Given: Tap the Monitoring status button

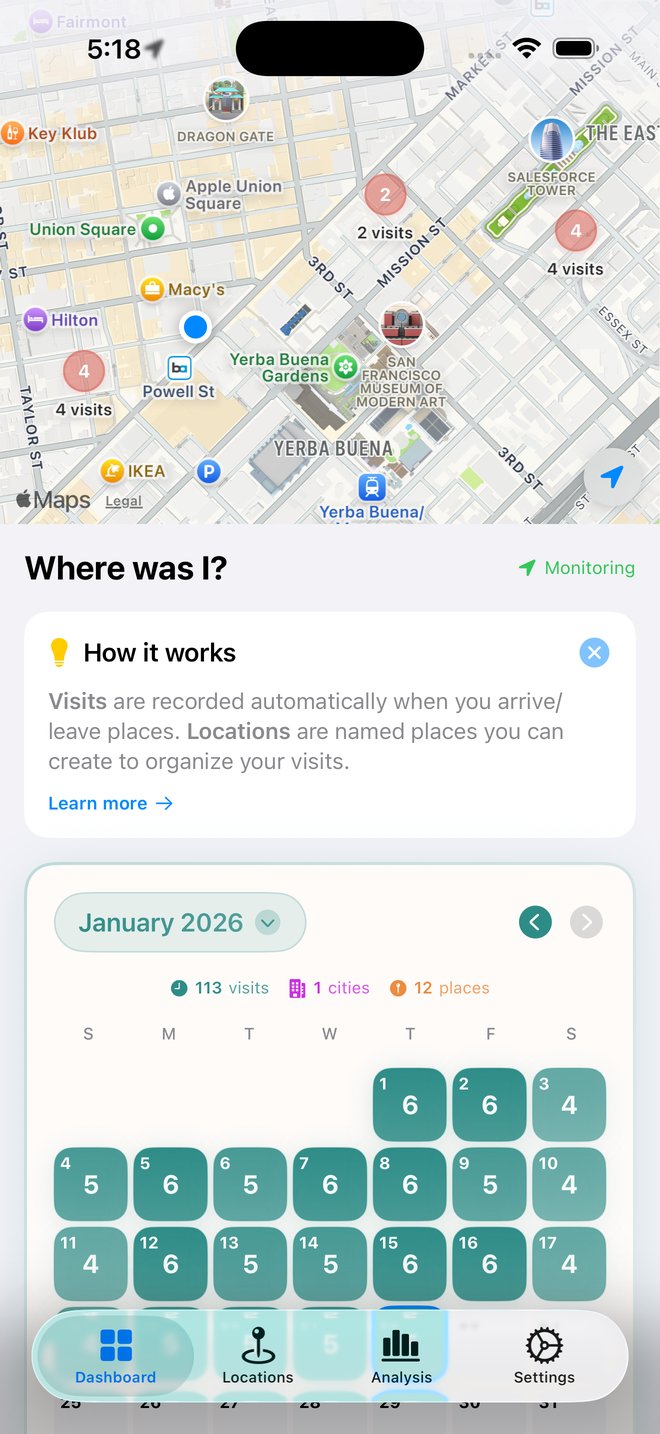Looking at the screenshot, I should click(x=577, y=568).
